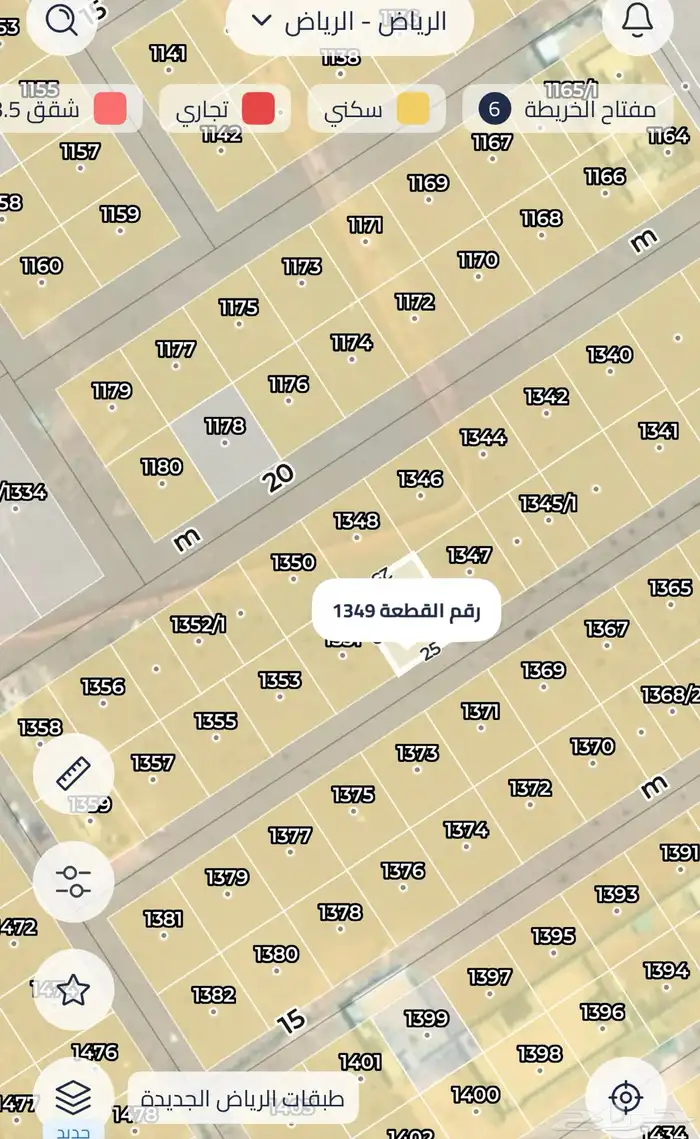Expand the الرياض - الرياض city dropdown
The height and width of the screenshot is (1139, 700).
coord(349,22)
